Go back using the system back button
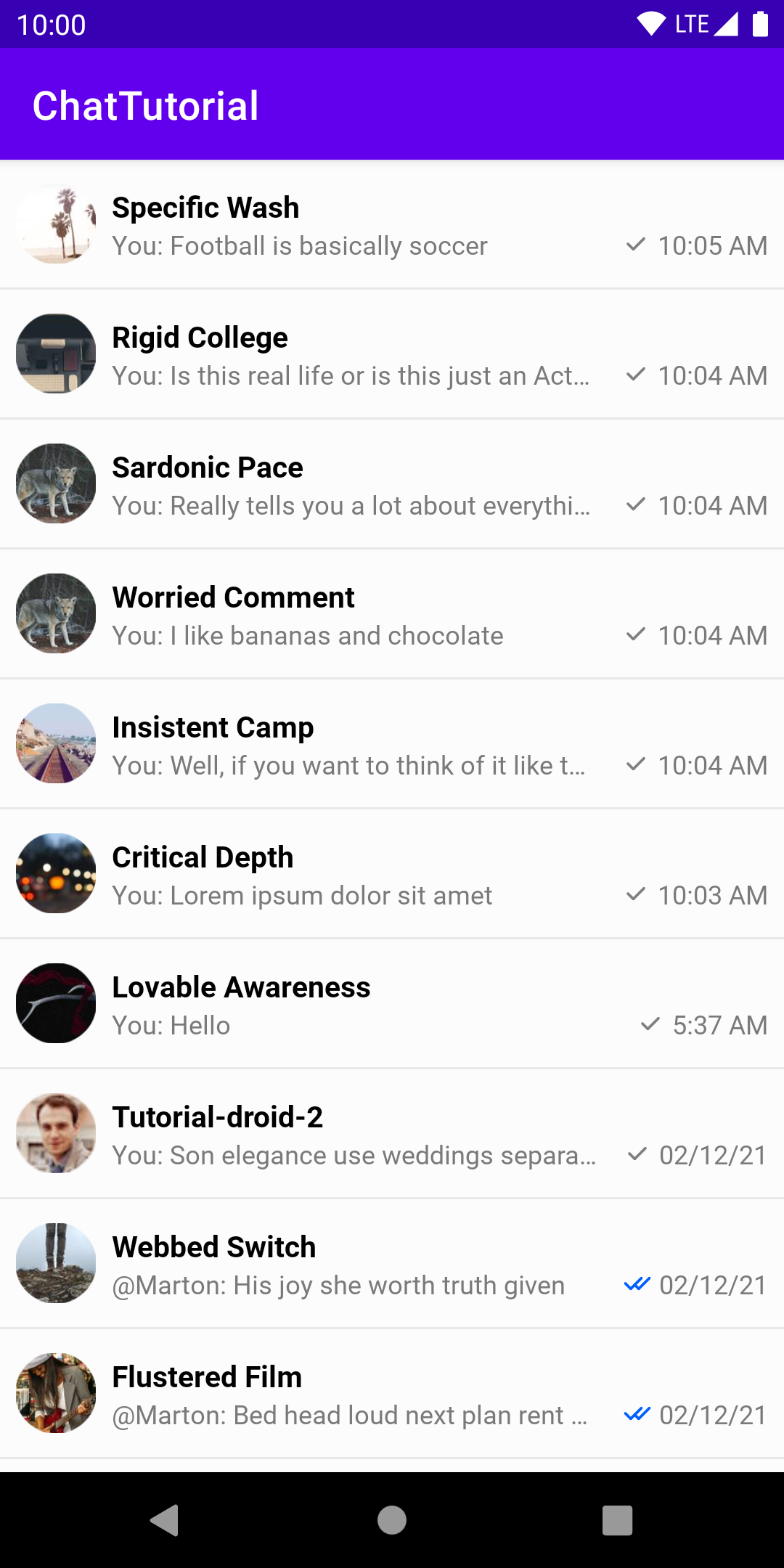This screenshot has height=1568, width=784. [x=165, y=1520]
